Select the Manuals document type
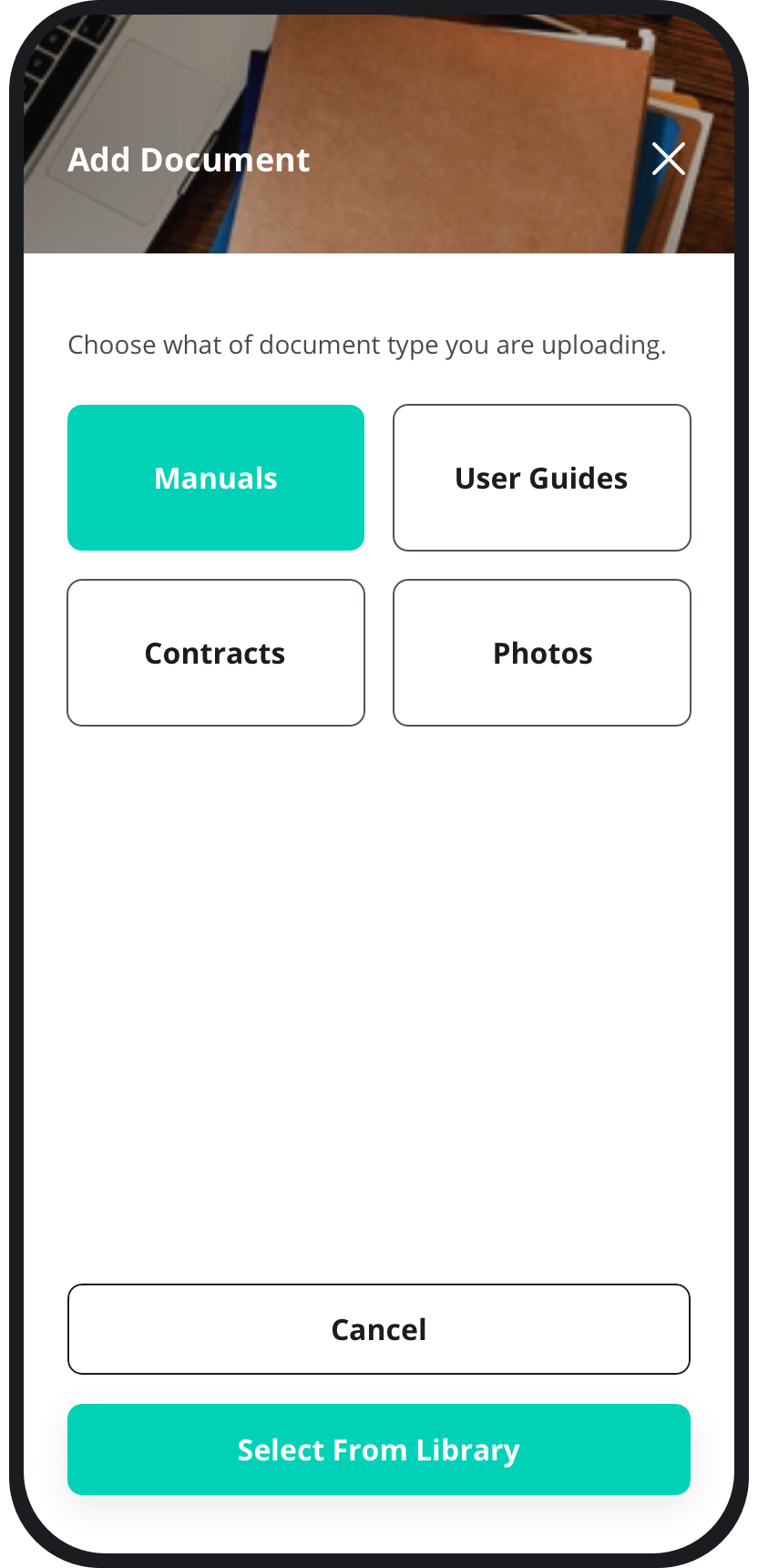 216,478
